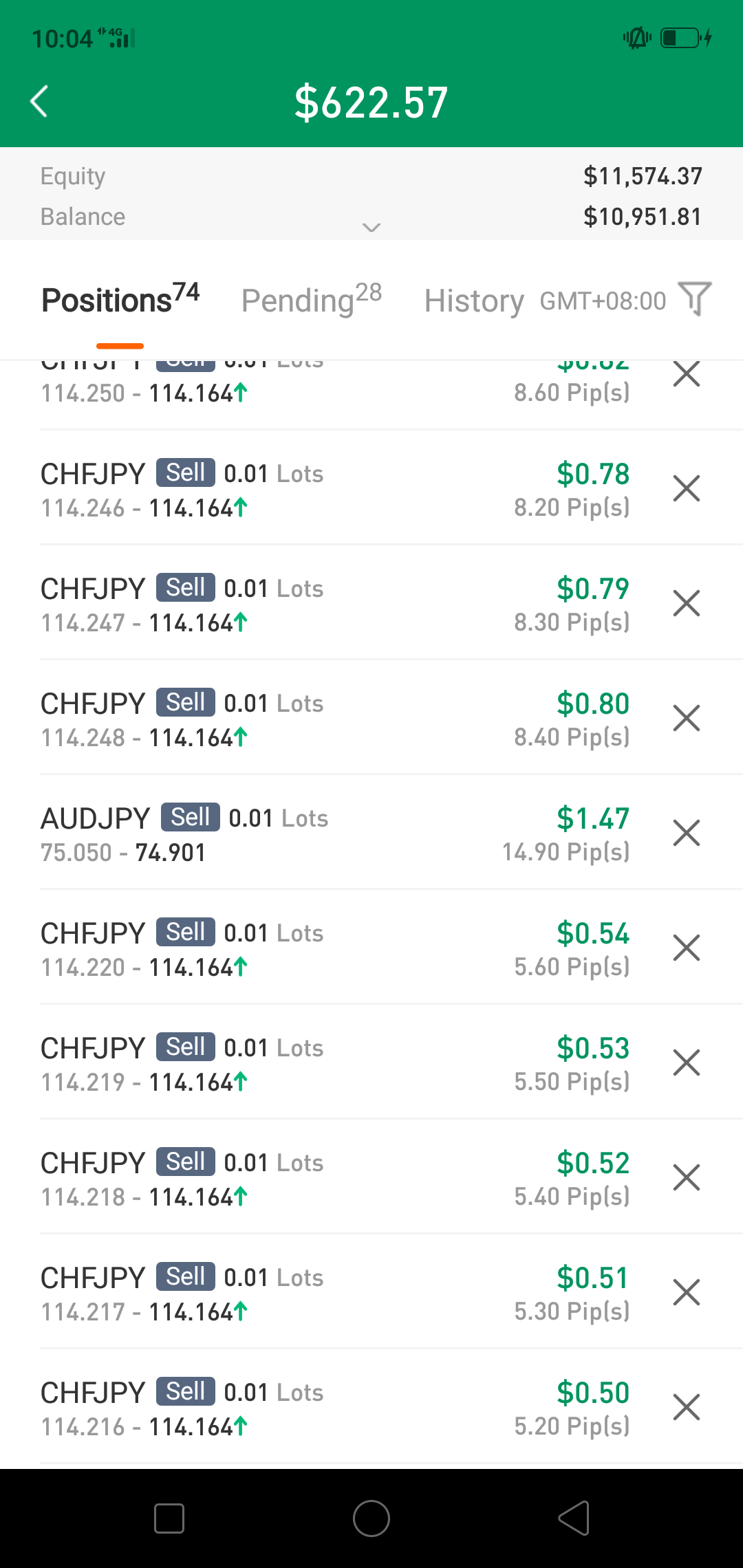Open the History tab

(x=474, y=301)
